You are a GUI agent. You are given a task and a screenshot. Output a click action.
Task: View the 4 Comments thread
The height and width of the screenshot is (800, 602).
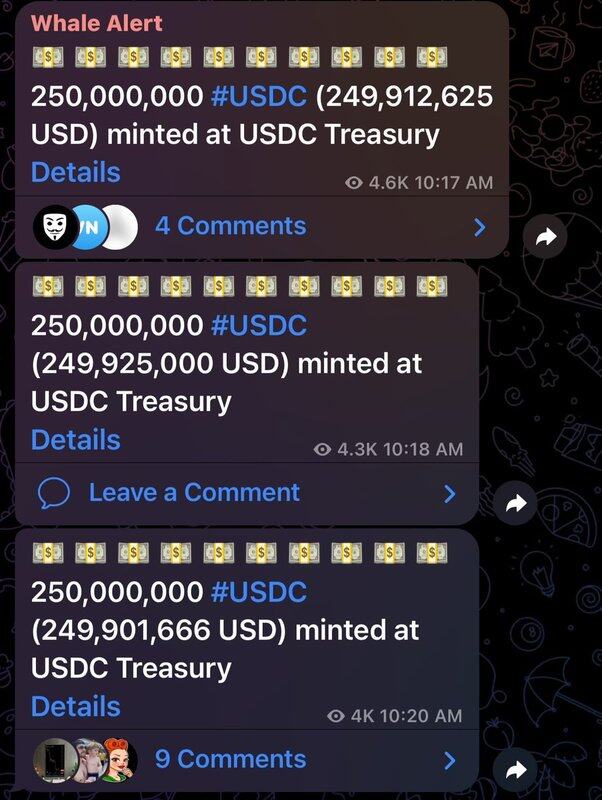230,226
